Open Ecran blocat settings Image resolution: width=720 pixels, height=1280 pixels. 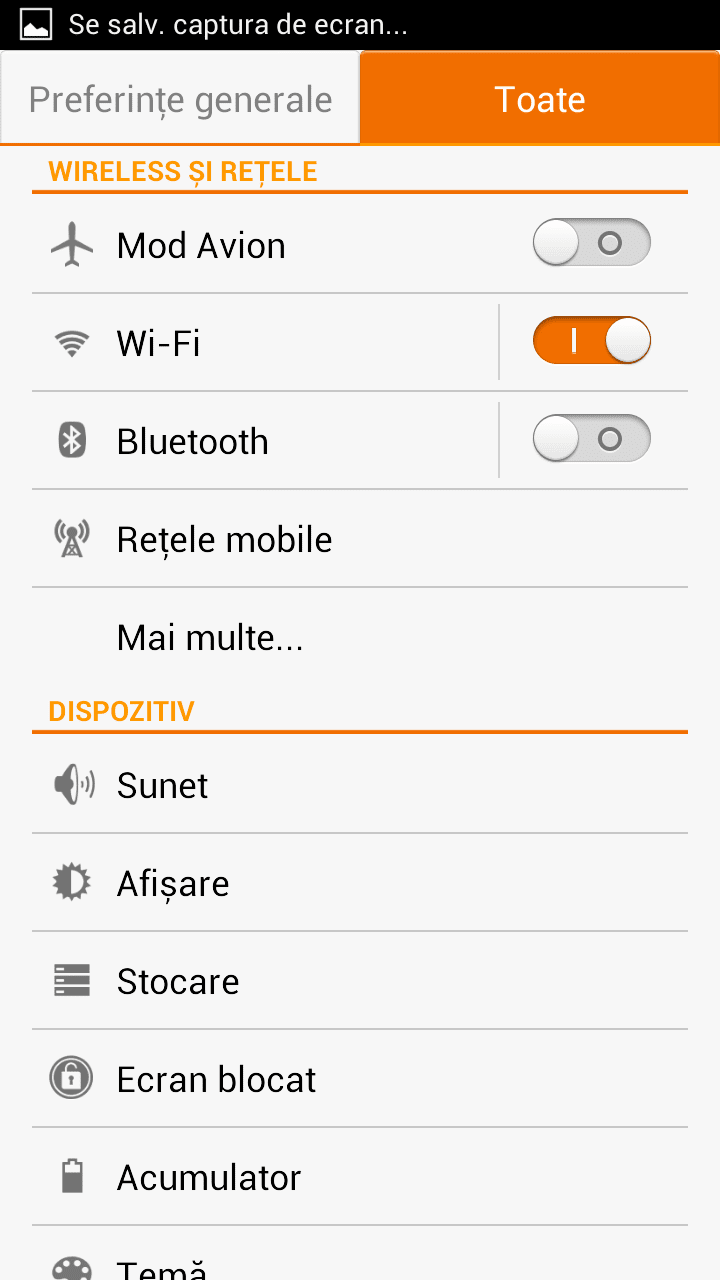click(360, 1079)
